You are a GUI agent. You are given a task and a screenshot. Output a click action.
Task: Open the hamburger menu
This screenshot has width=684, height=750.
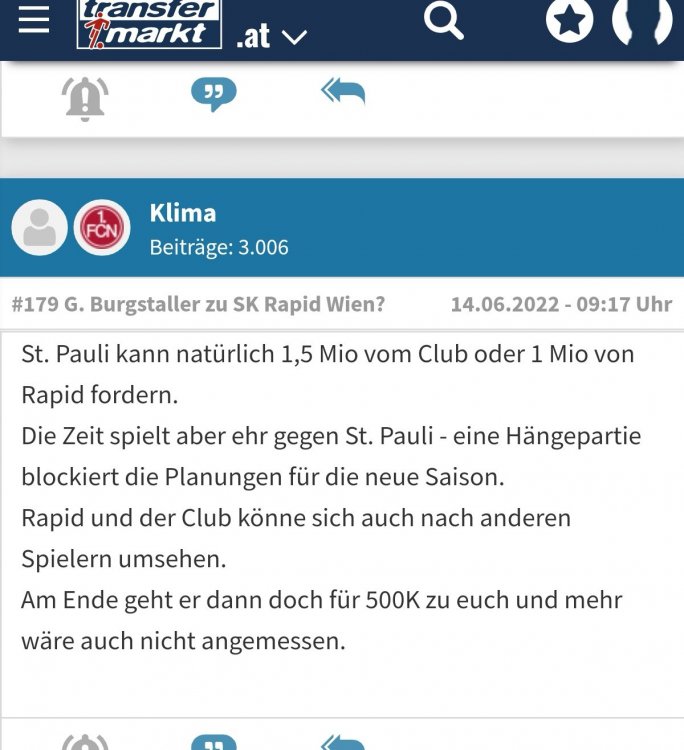pyautogui.click(x=33, y=21)
